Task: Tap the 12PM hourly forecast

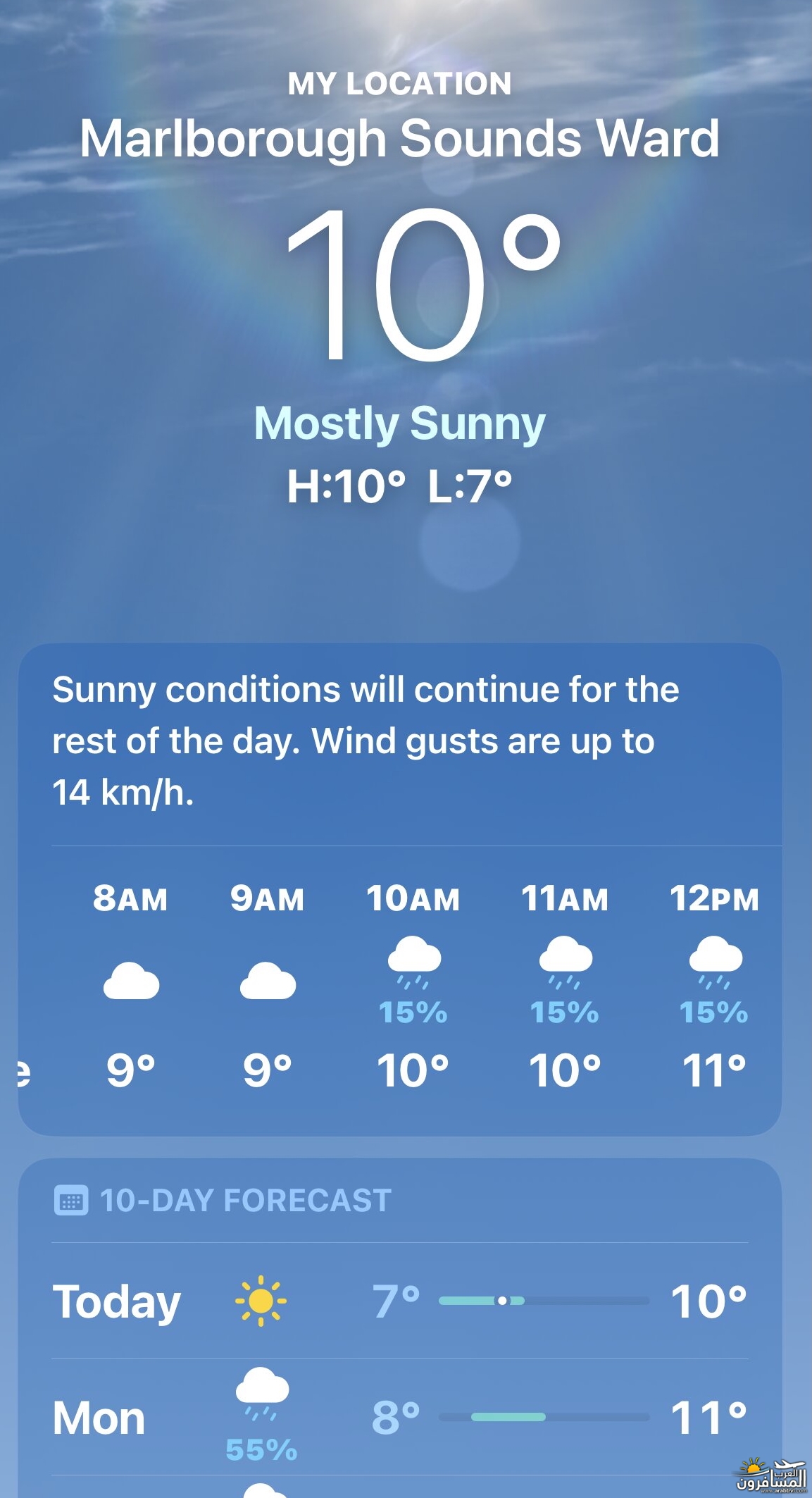Action: coord(714,985)
